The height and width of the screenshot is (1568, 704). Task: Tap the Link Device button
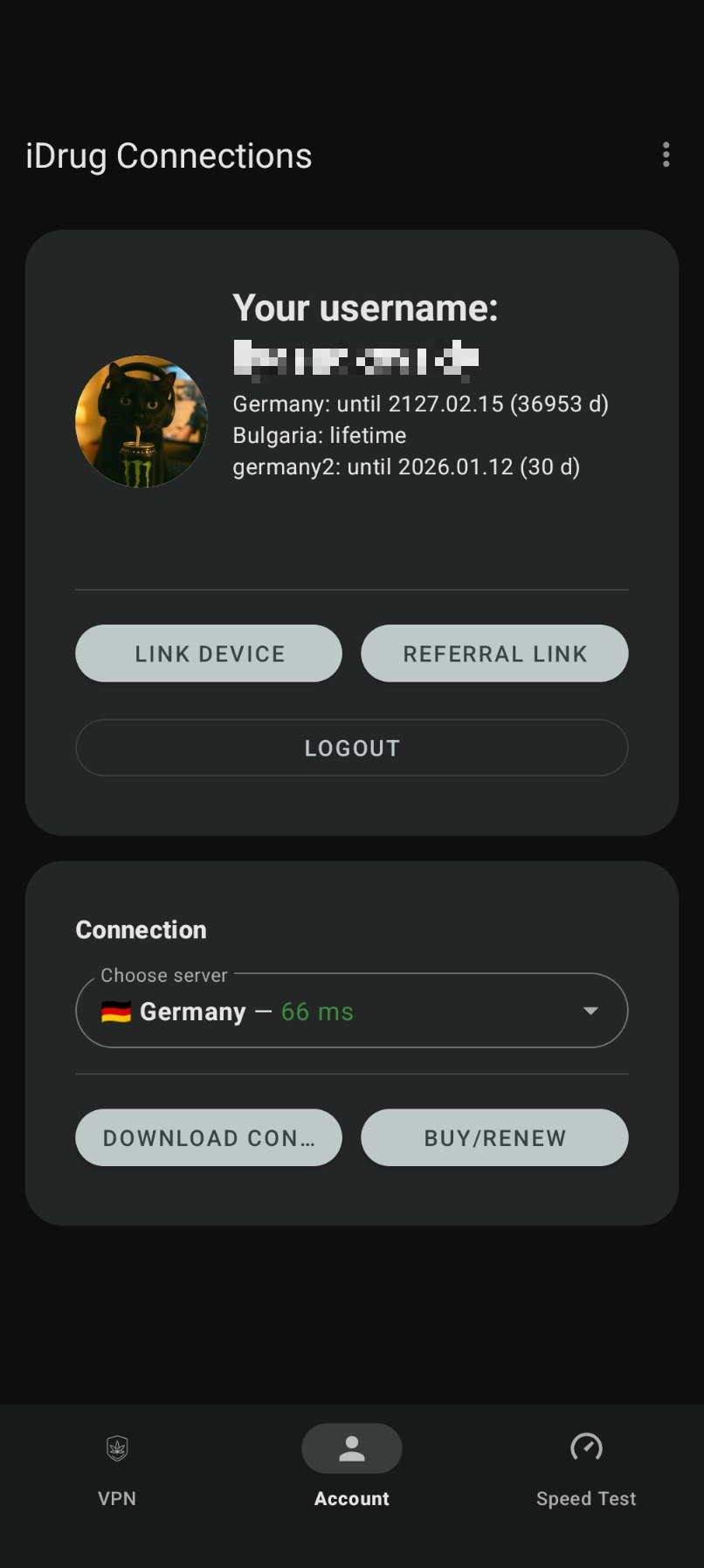(x=209, y=653)
